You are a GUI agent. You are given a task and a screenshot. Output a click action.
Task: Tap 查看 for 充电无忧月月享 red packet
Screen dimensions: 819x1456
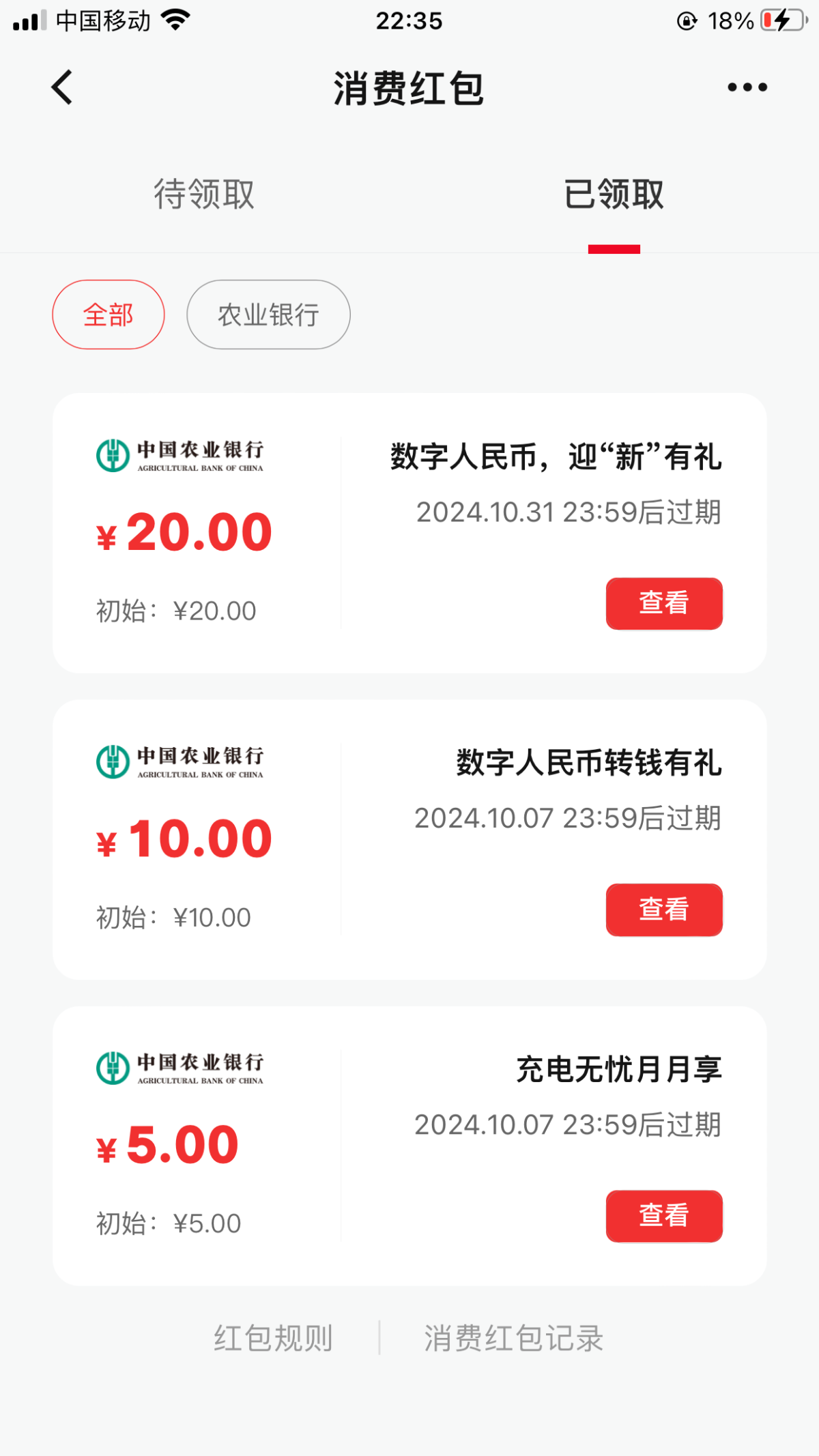[663, 1216]
